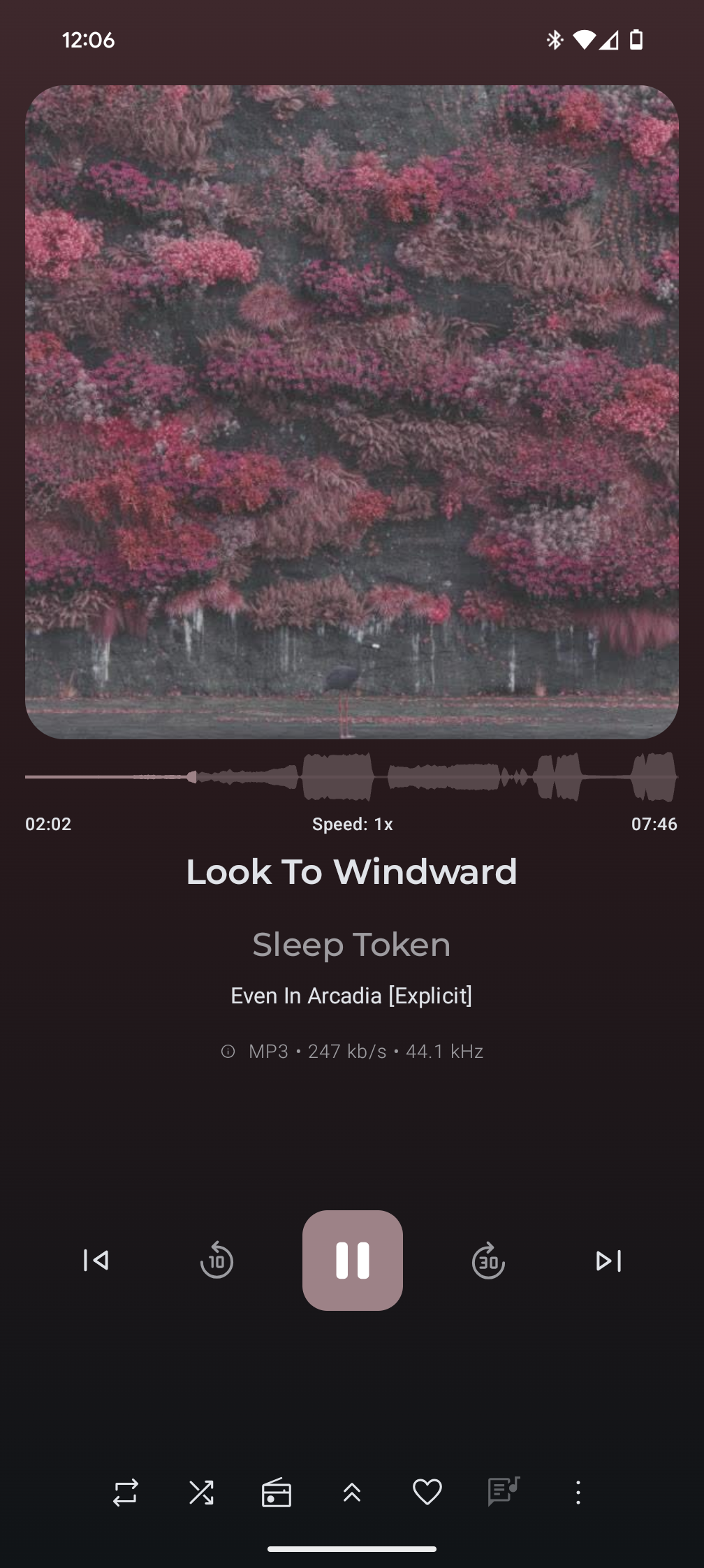The height and width of the screenshot is (1568, 704).
Task: Toggle repeat mode
Action: [126, 1493]
